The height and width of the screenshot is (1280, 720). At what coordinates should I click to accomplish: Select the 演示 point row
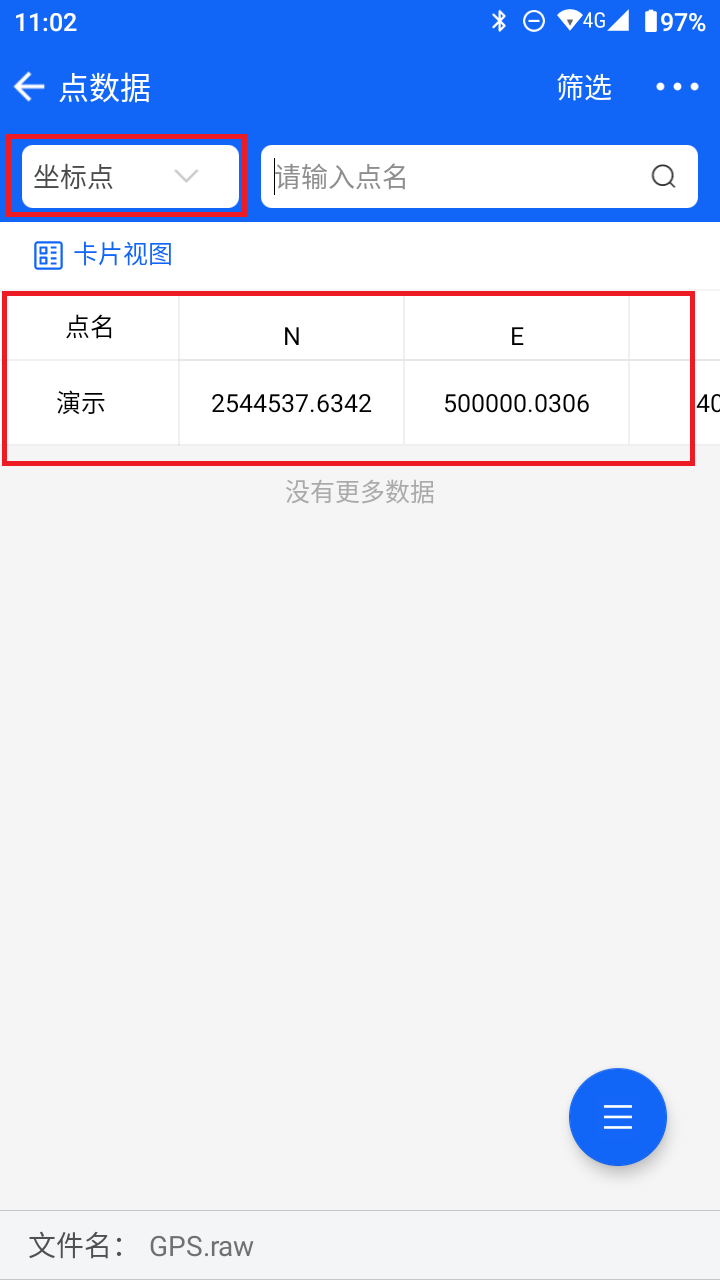point(360,404)
